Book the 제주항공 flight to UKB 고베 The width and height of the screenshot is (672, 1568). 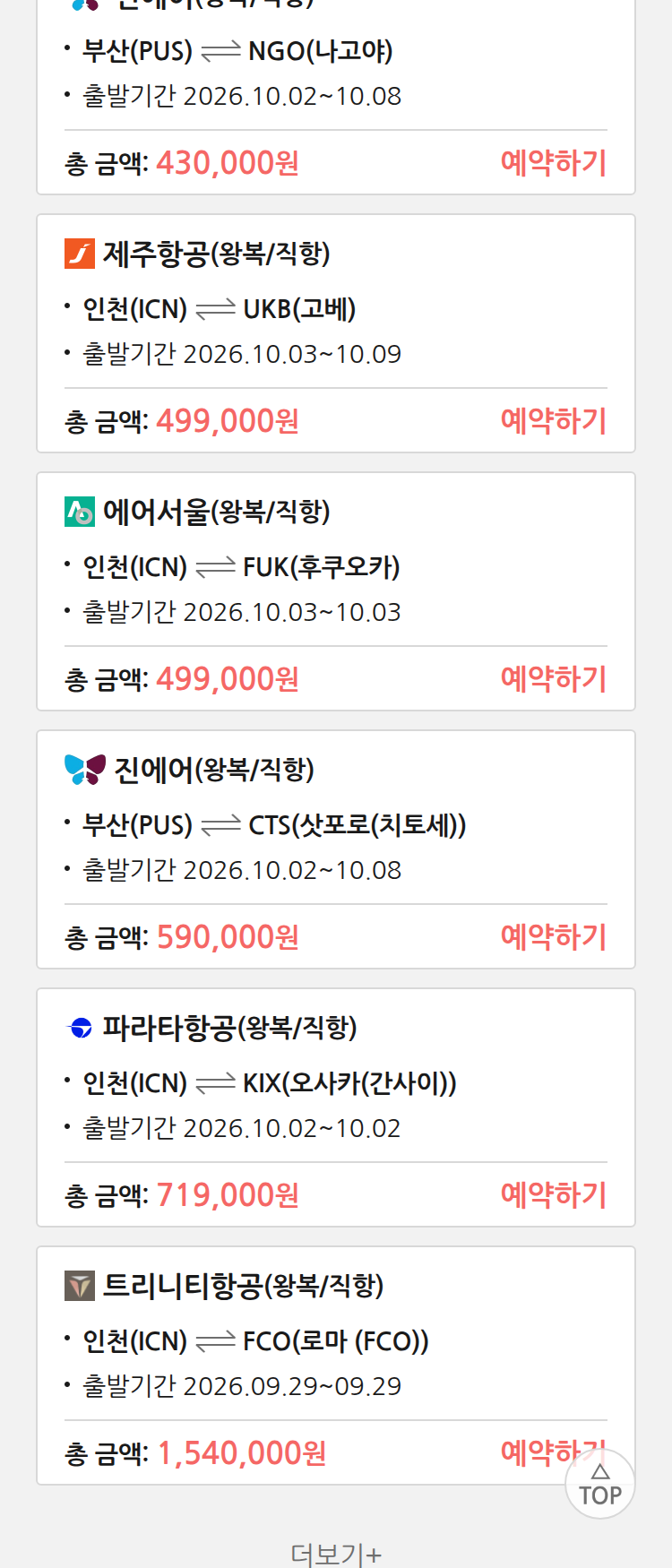coord(553,421)
